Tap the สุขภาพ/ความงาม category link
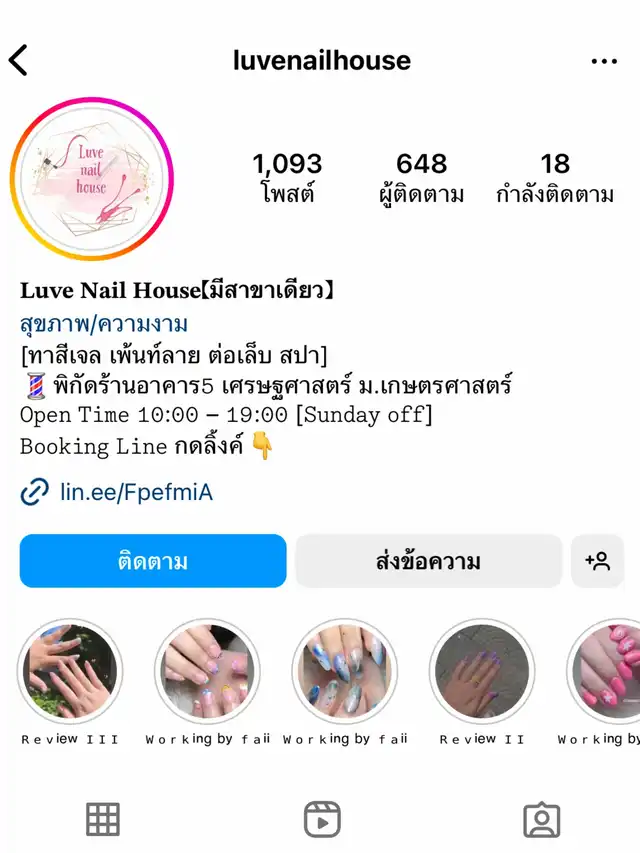The image size is (640, 853). coord(104,324)
